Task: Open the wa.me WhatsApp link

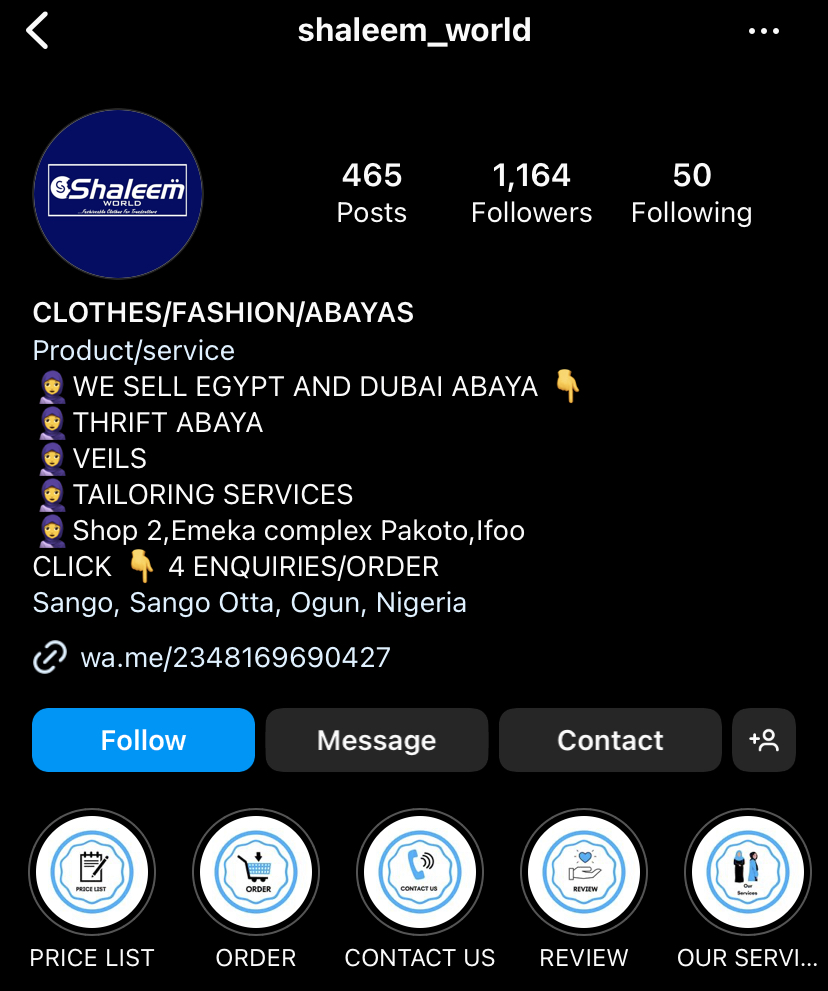Action: tap(234, 658)
